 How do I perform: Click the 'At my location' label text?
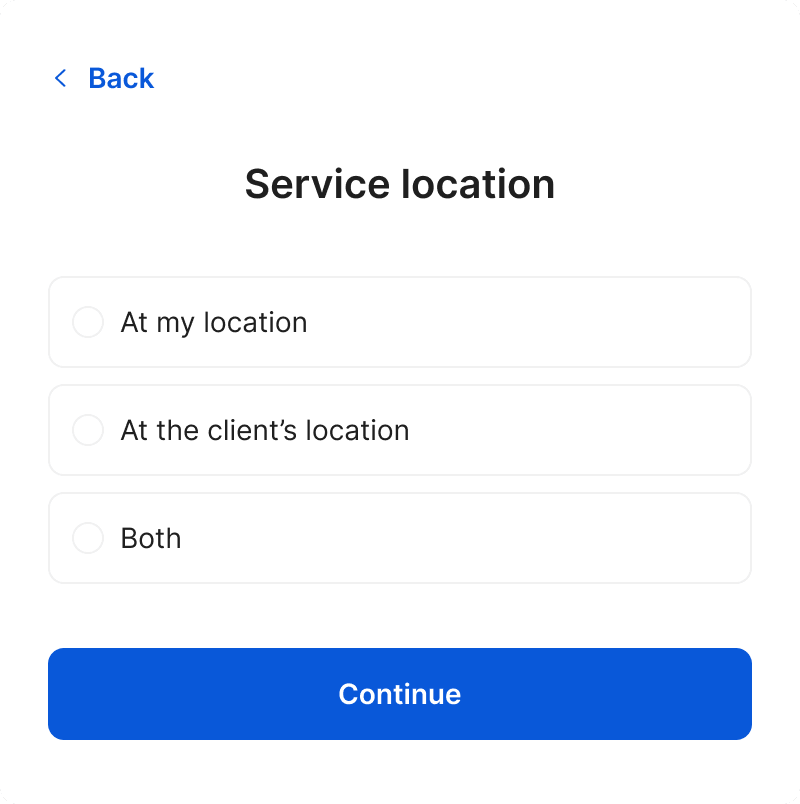pyautogui.click(x=214, y=322)
